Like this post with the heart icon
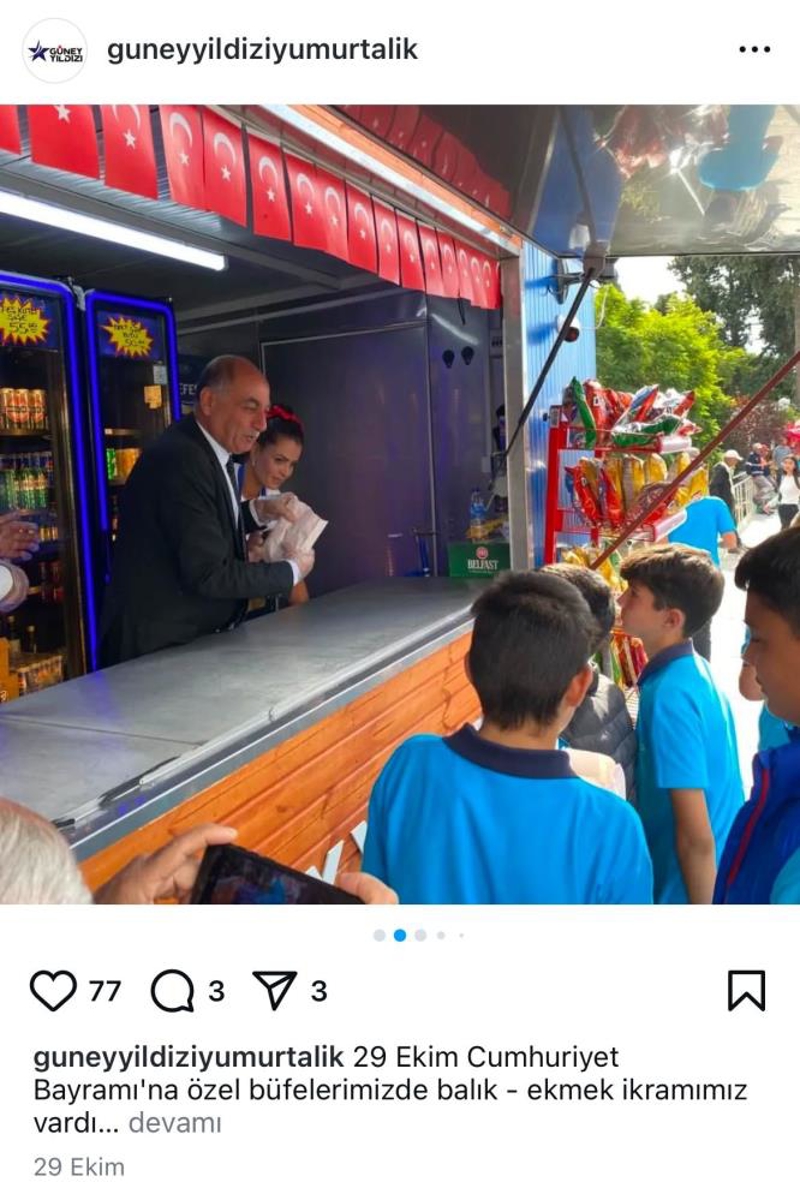Viewport: 800px width, 1200px height. point(53,991)
